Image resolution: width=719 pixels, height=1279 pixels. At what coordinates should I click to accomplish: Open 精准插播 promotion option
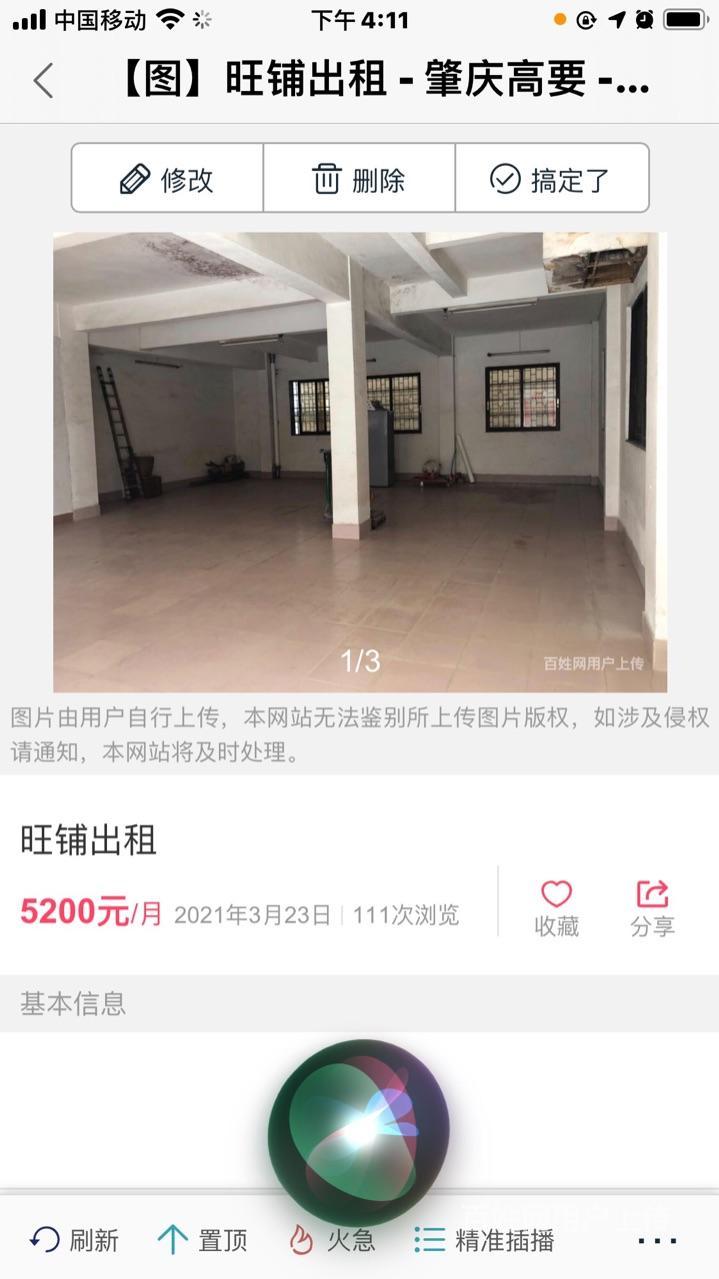pos(485,1240)
